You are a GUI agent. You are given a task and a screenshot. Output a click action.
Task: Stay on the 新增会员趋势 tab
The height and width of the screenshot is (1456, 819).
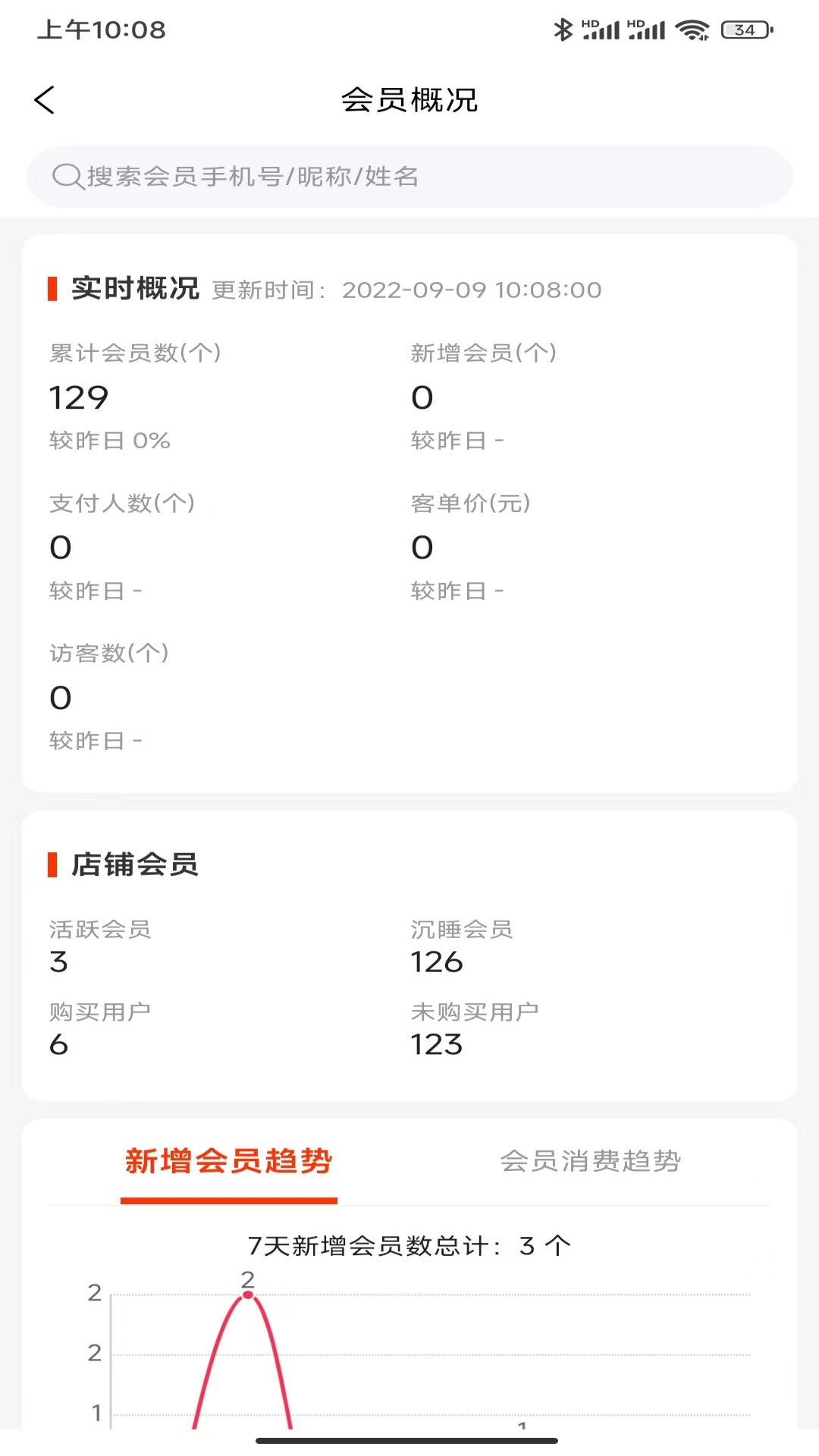tap(229, 1160)
